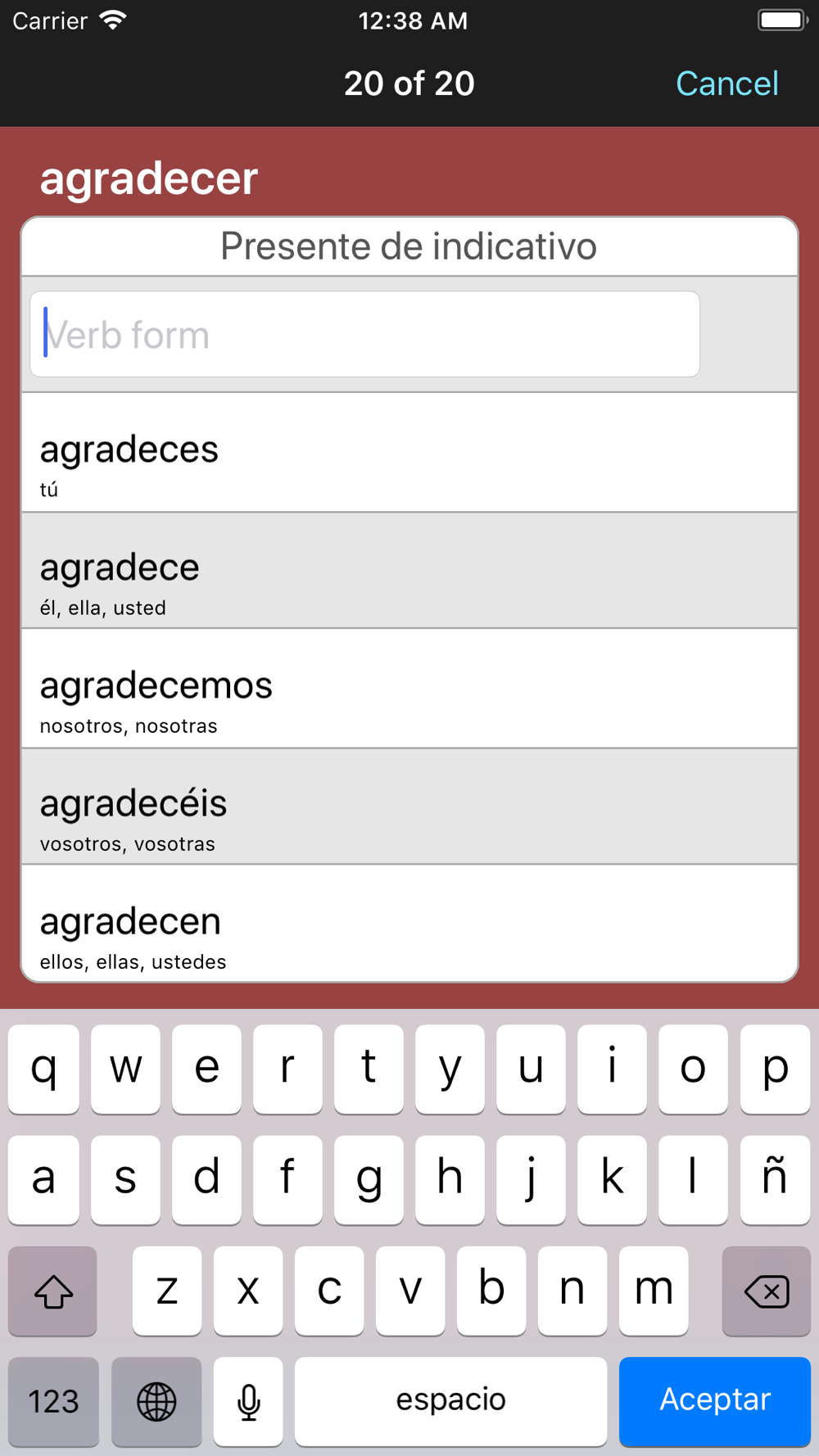Select the agradece row
Screen dimensions: 819x1456
point(409,571)
